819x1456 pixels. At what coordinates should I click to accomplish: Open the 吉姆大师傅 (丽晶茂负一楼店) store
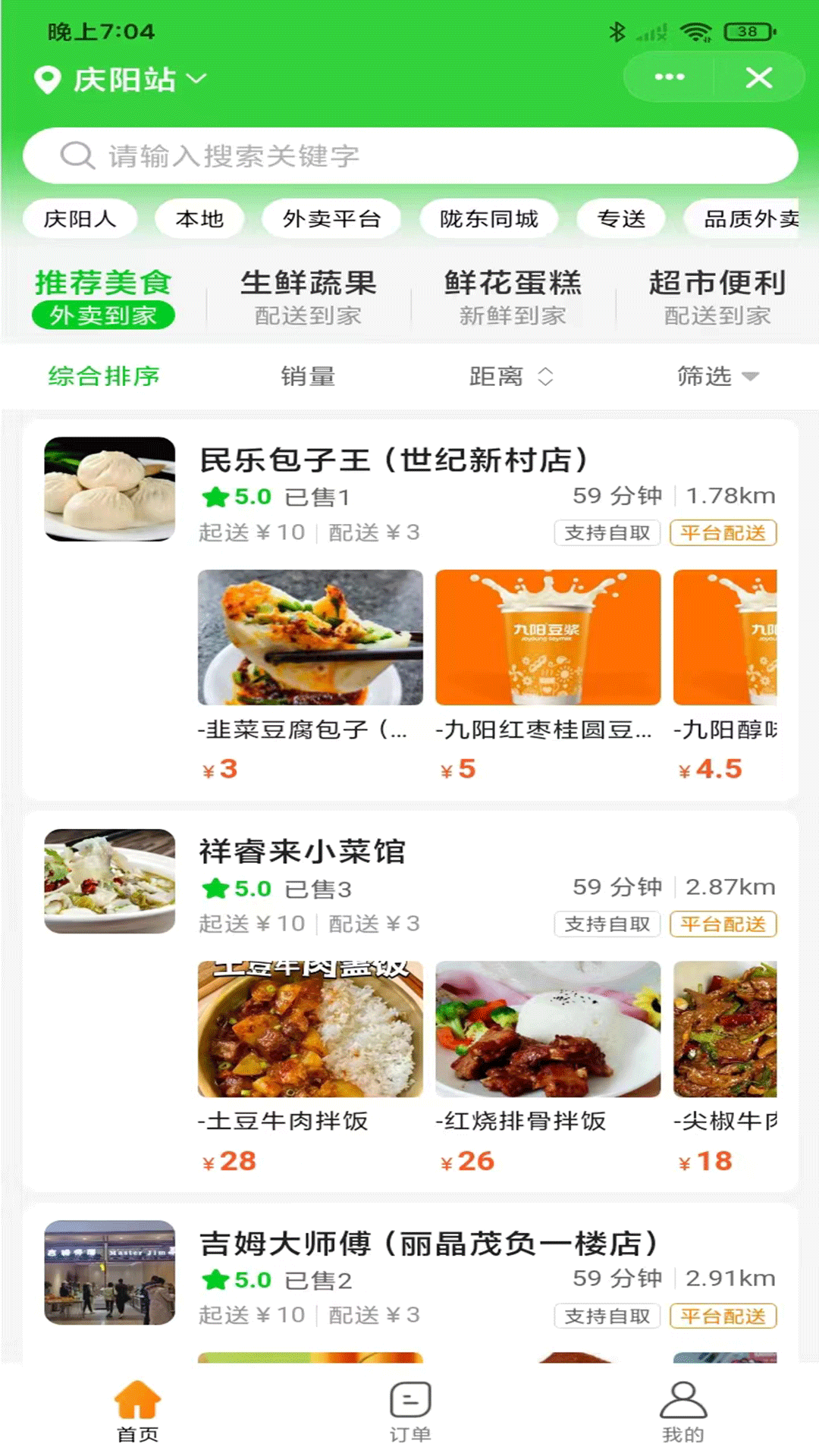(x=428, y=1244)
